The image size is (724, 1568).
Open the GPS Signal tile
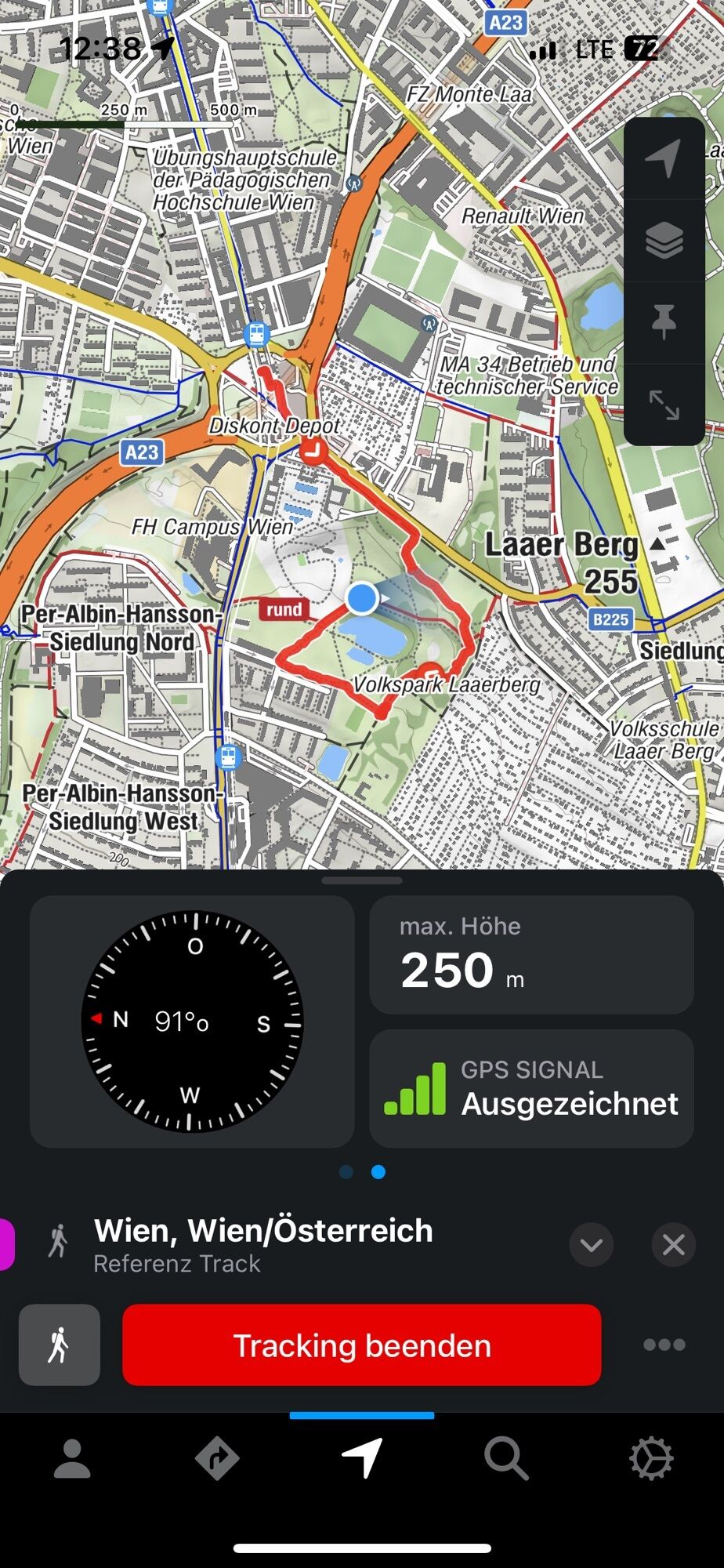click(x=531, y=1088)
